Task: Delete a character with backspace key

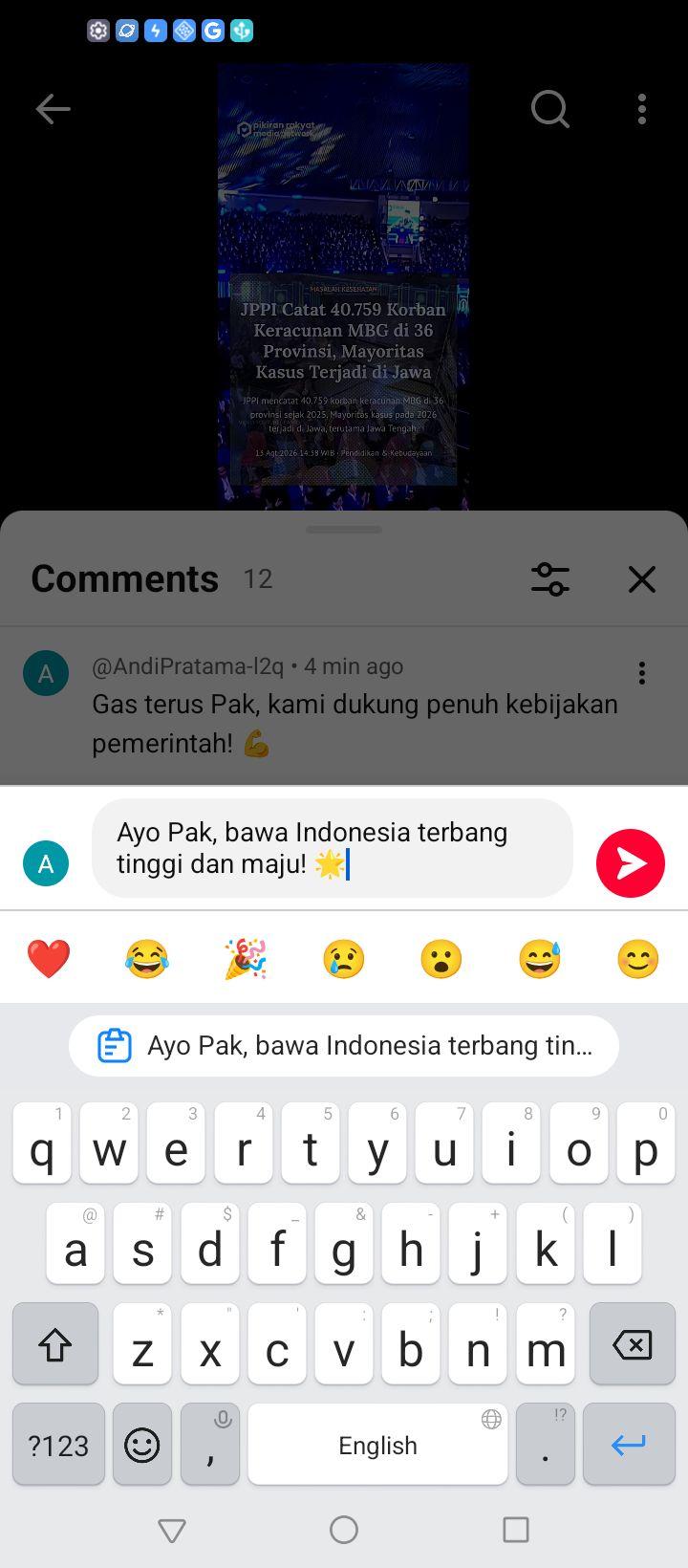Action: click(633, 1344)
